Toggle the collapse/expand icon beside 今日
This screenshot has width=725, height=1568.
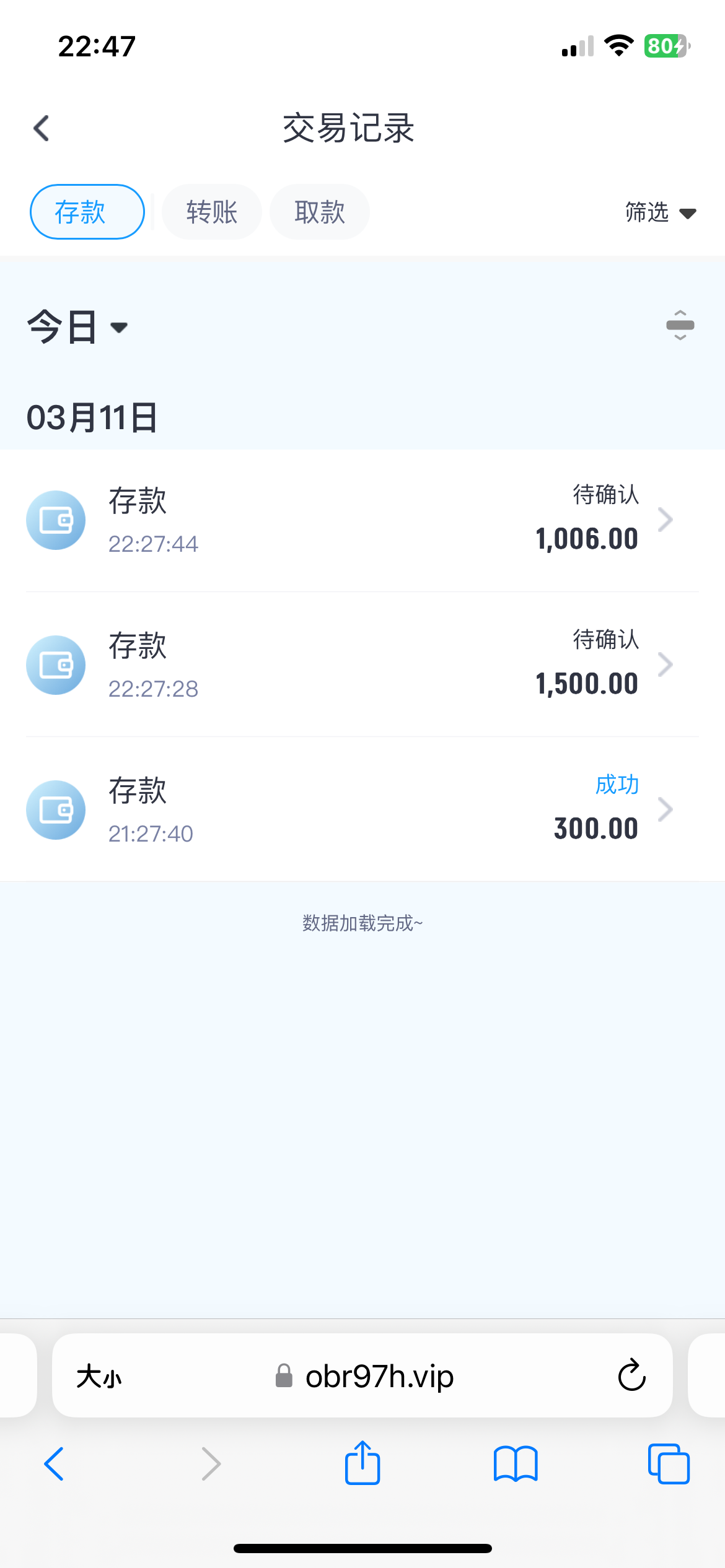click(680, 325)
